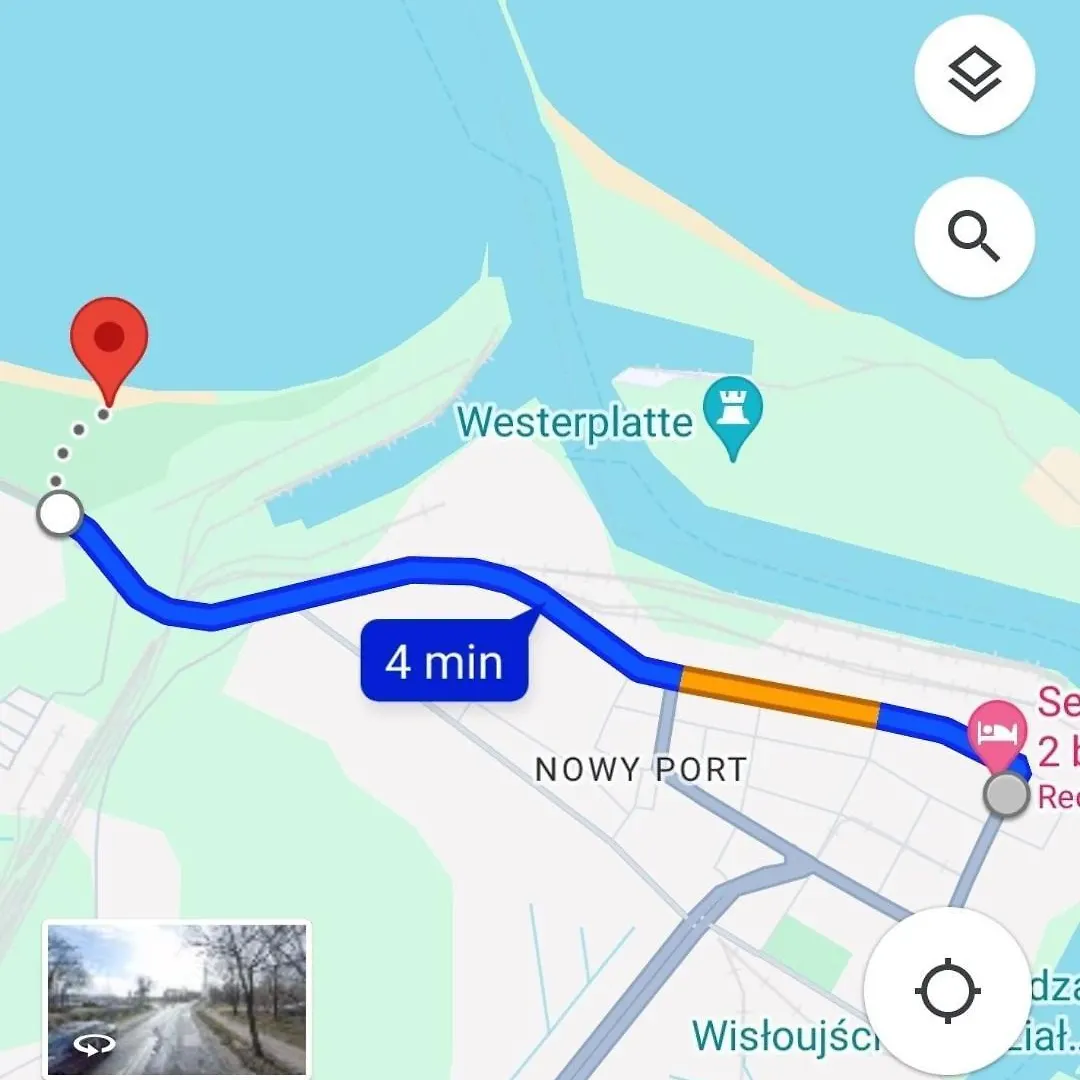Open the map layers button
The height and width of the screenshot is (1080, 1080).
(x=974, y=75)
